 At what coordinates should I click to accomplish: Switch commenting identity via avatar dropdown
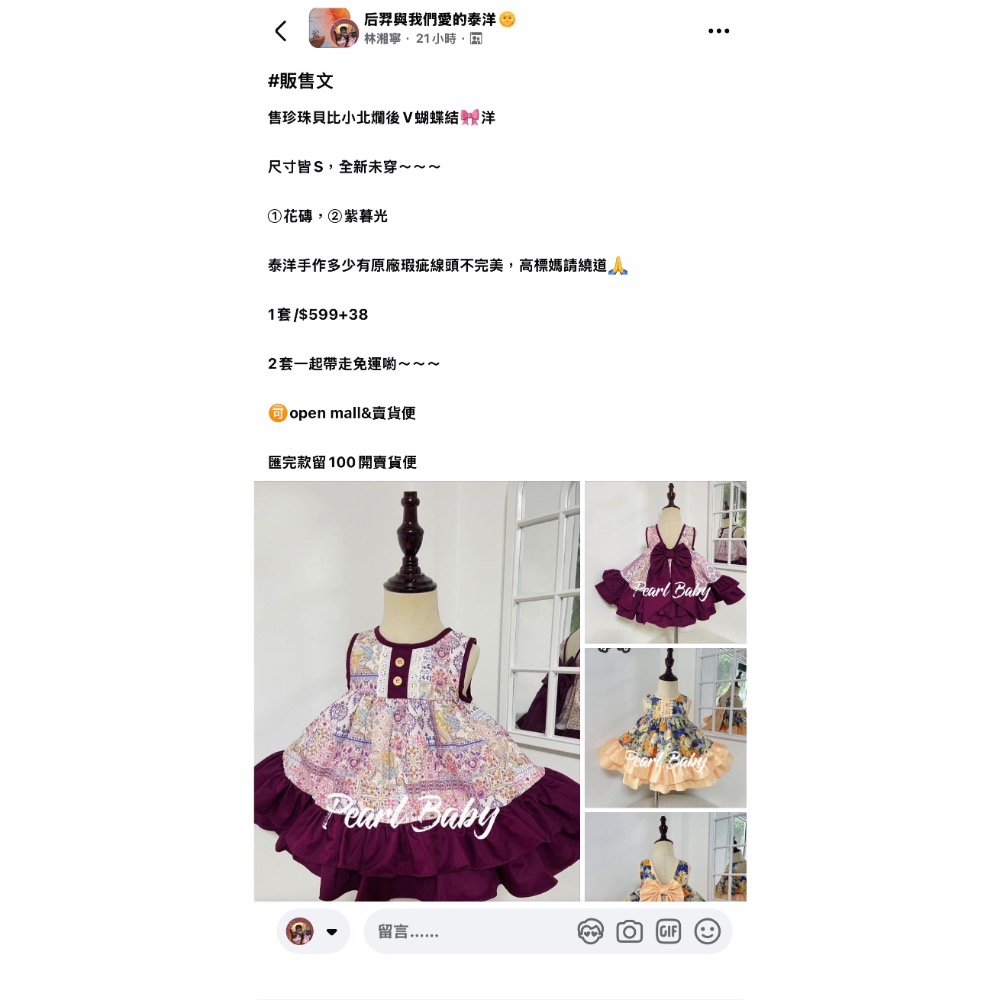point(313,932)
